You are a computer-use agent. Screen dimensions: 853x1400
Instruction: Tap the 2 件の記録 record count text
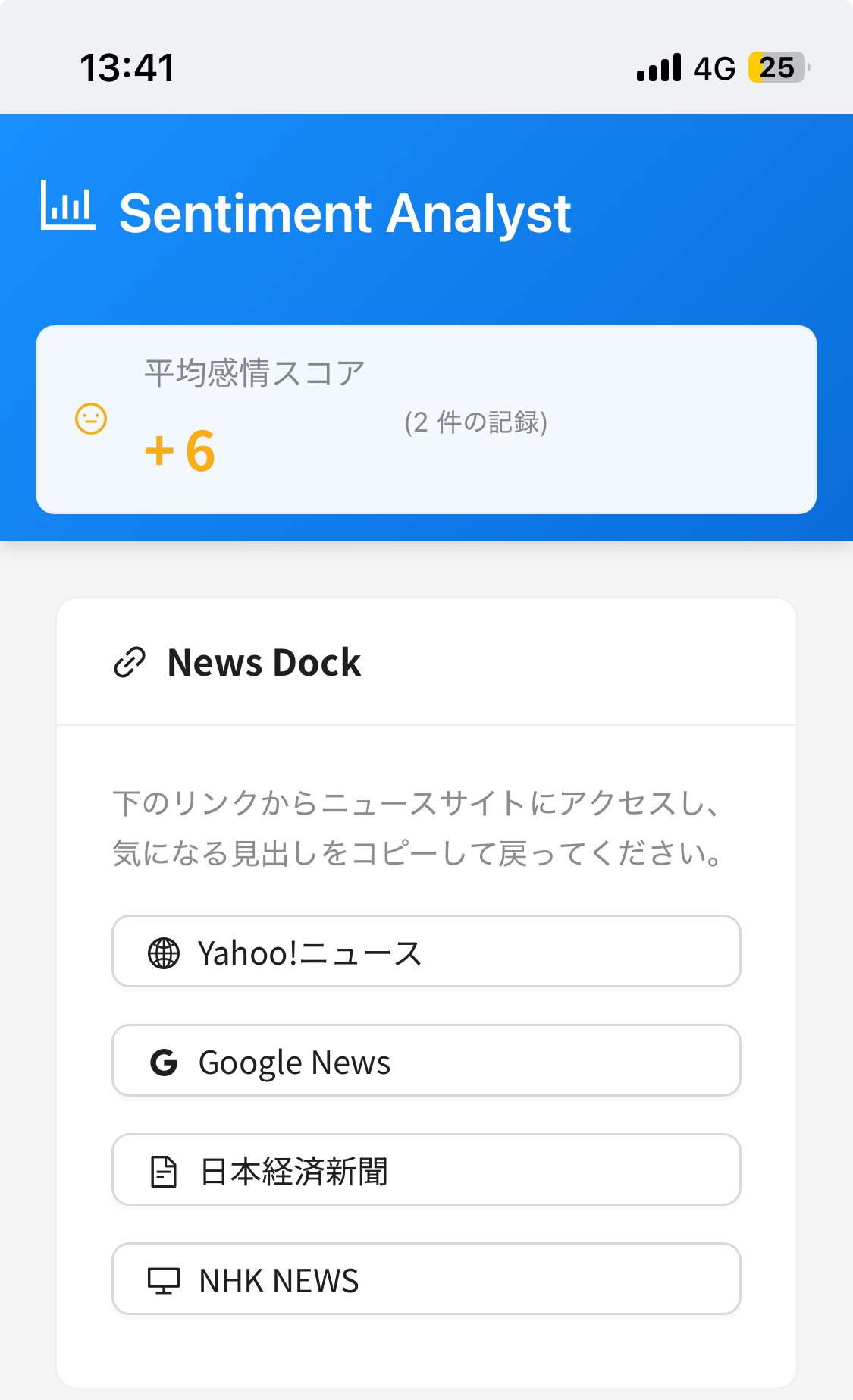coord(476,423)
